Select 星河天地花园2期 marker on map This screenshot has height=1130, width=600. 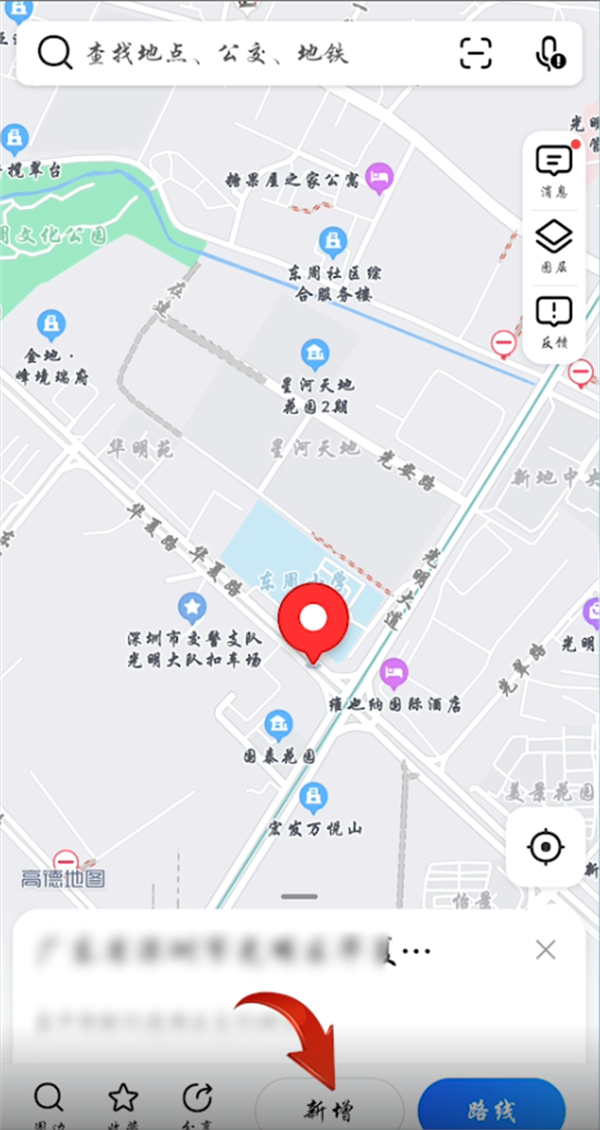(x=316, y=353)
